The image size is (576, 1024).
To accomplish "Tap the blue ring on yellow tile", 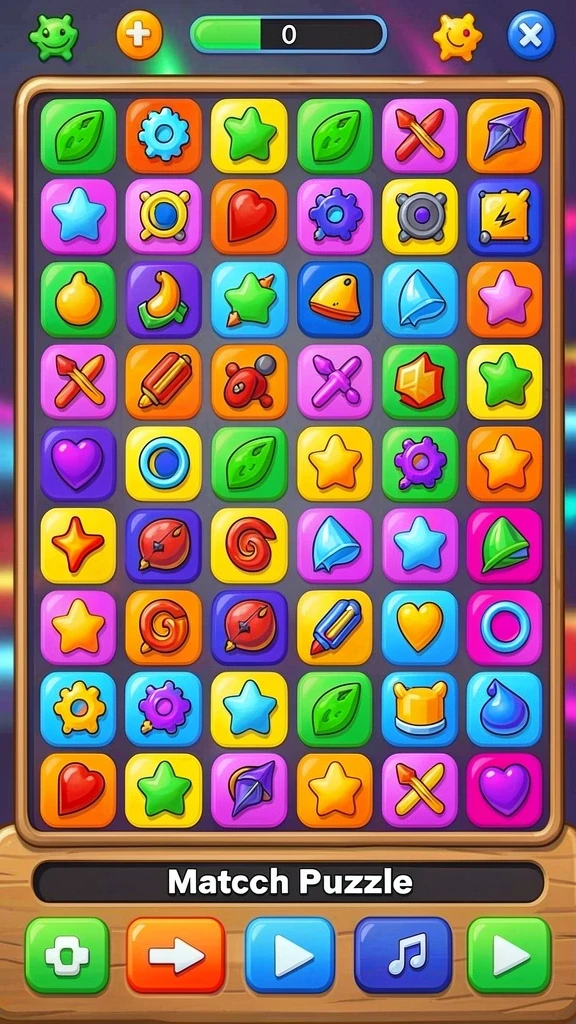I will click(163, 464).
